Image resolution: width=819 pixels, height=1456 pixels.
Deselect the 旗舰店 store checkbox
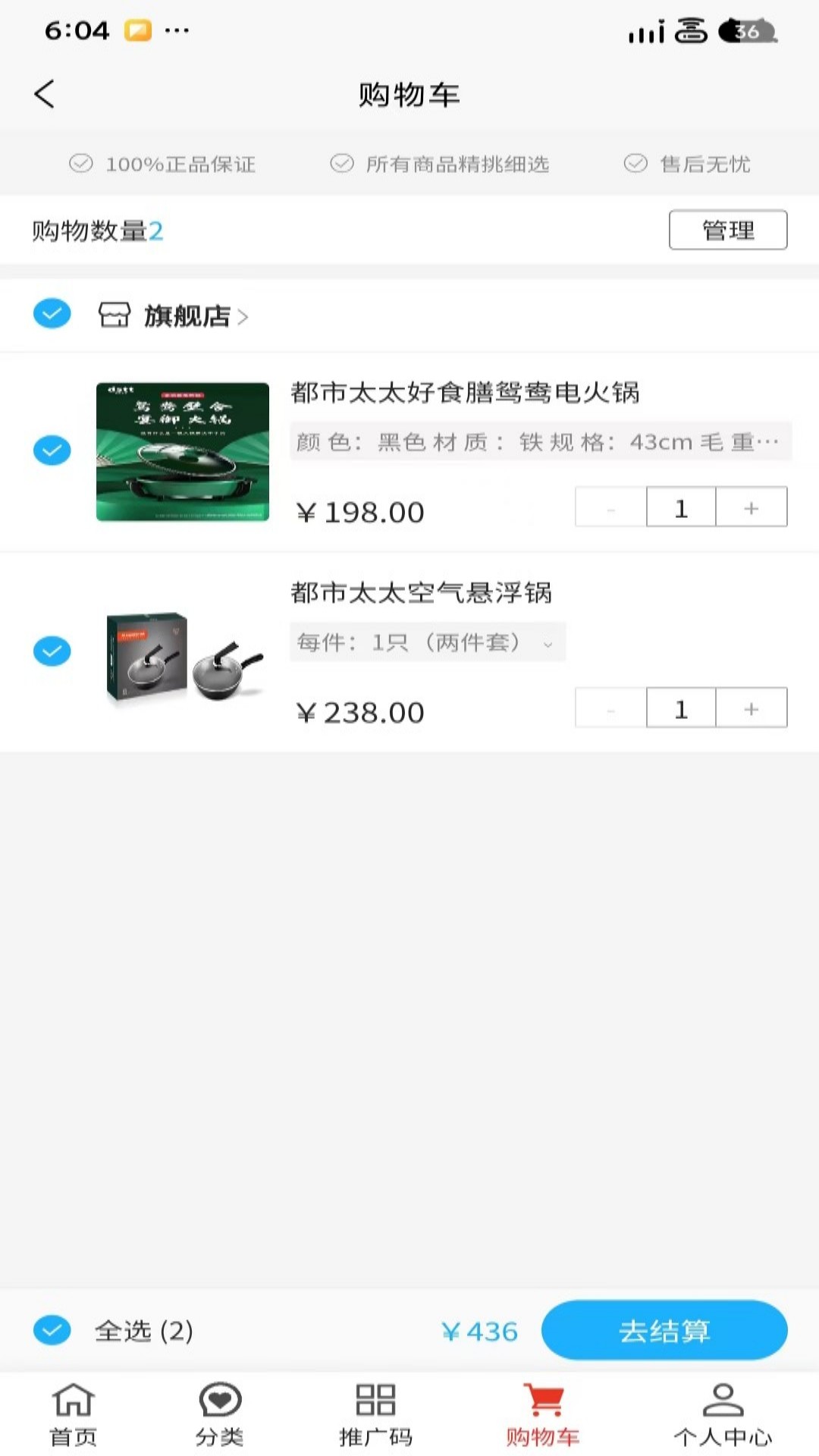[52, 313]
